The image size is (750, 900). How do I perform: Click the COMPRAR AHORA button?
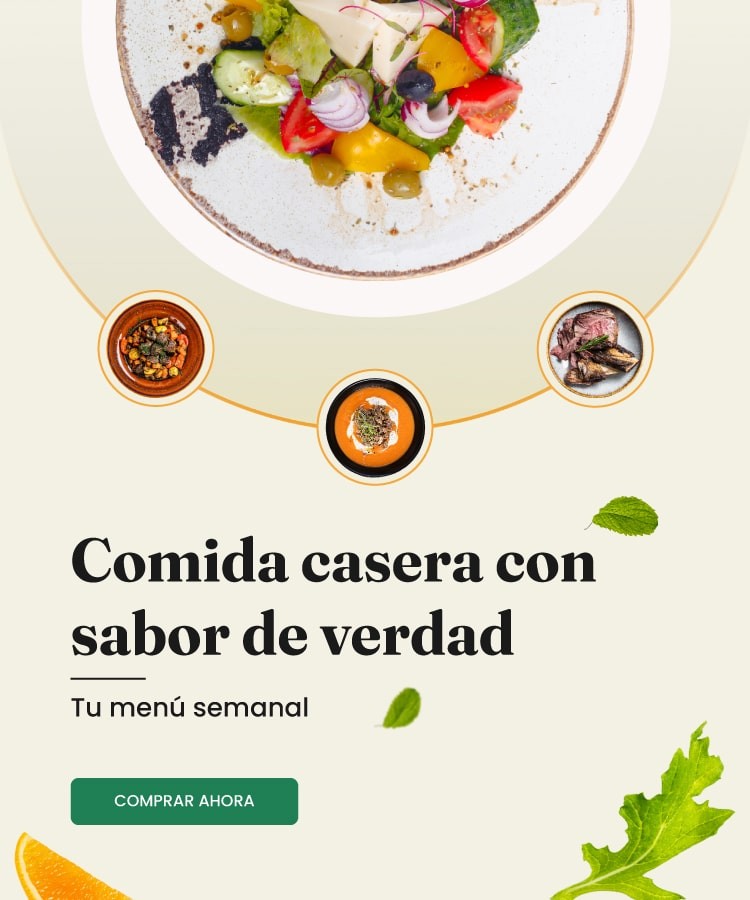click(185, 801)
